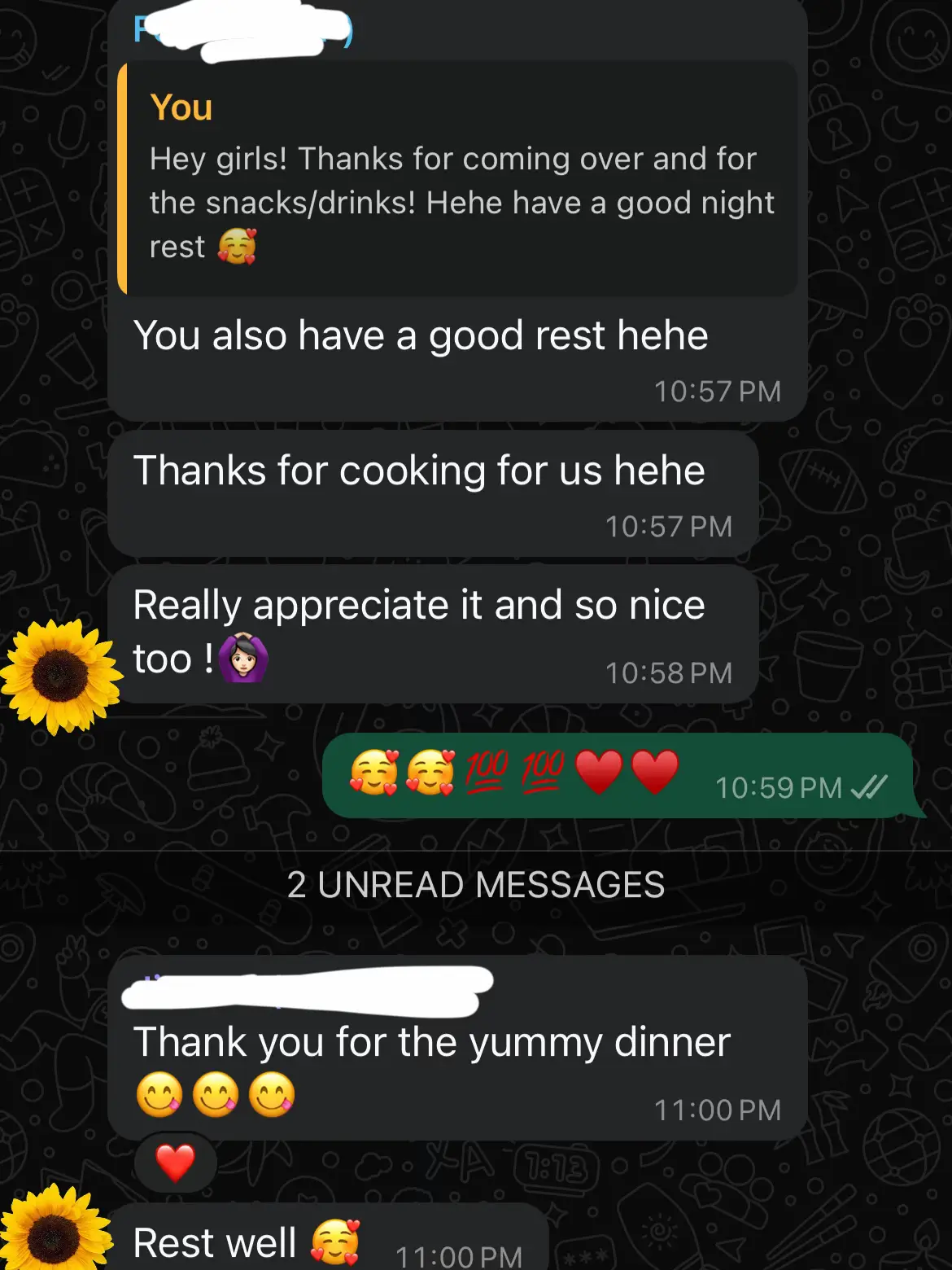This screenshot has height=1270, width=952.
Task: Open the heart reaction under the yummy dinner message
Action: click(175, 1162)
